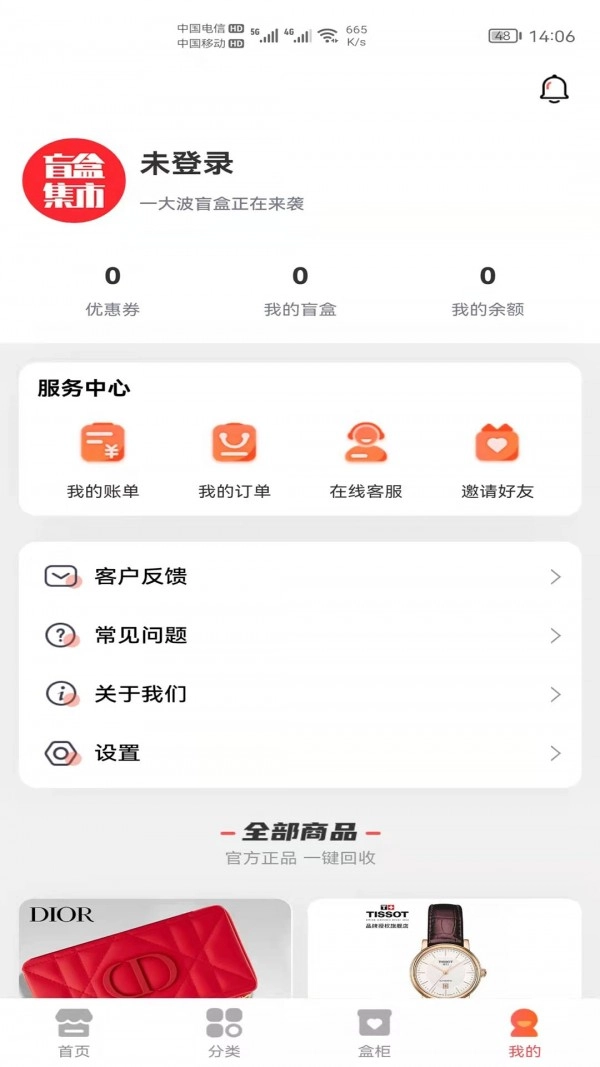Switch to the 首页 tab

click(x=73, y=1032)
